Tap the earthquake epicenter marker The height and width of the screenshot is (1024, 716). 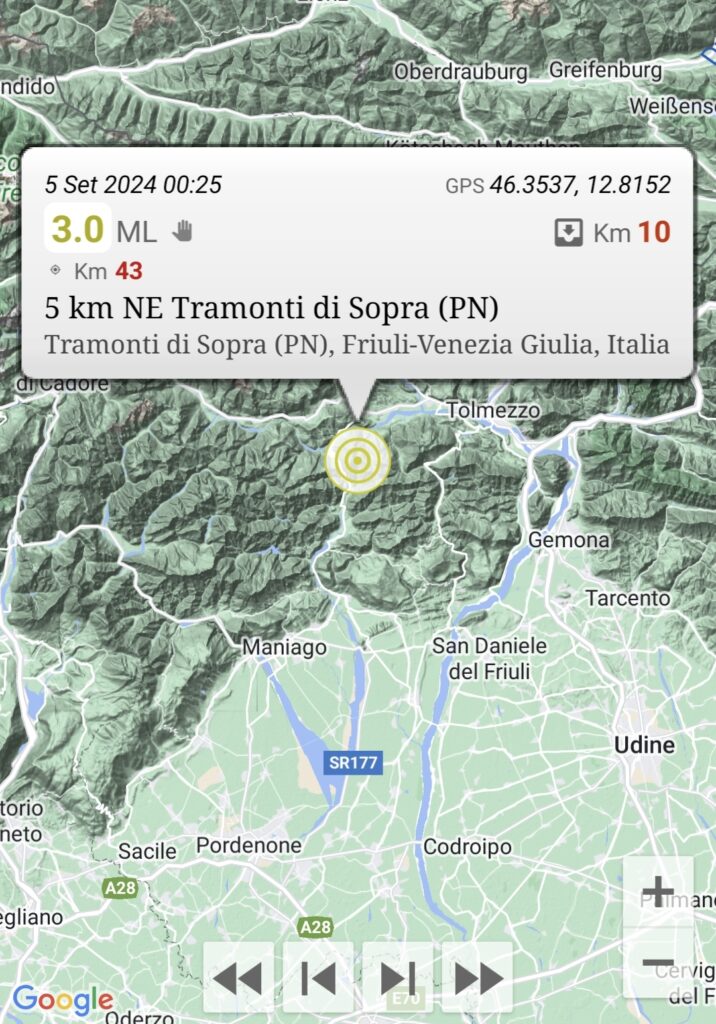357,460
